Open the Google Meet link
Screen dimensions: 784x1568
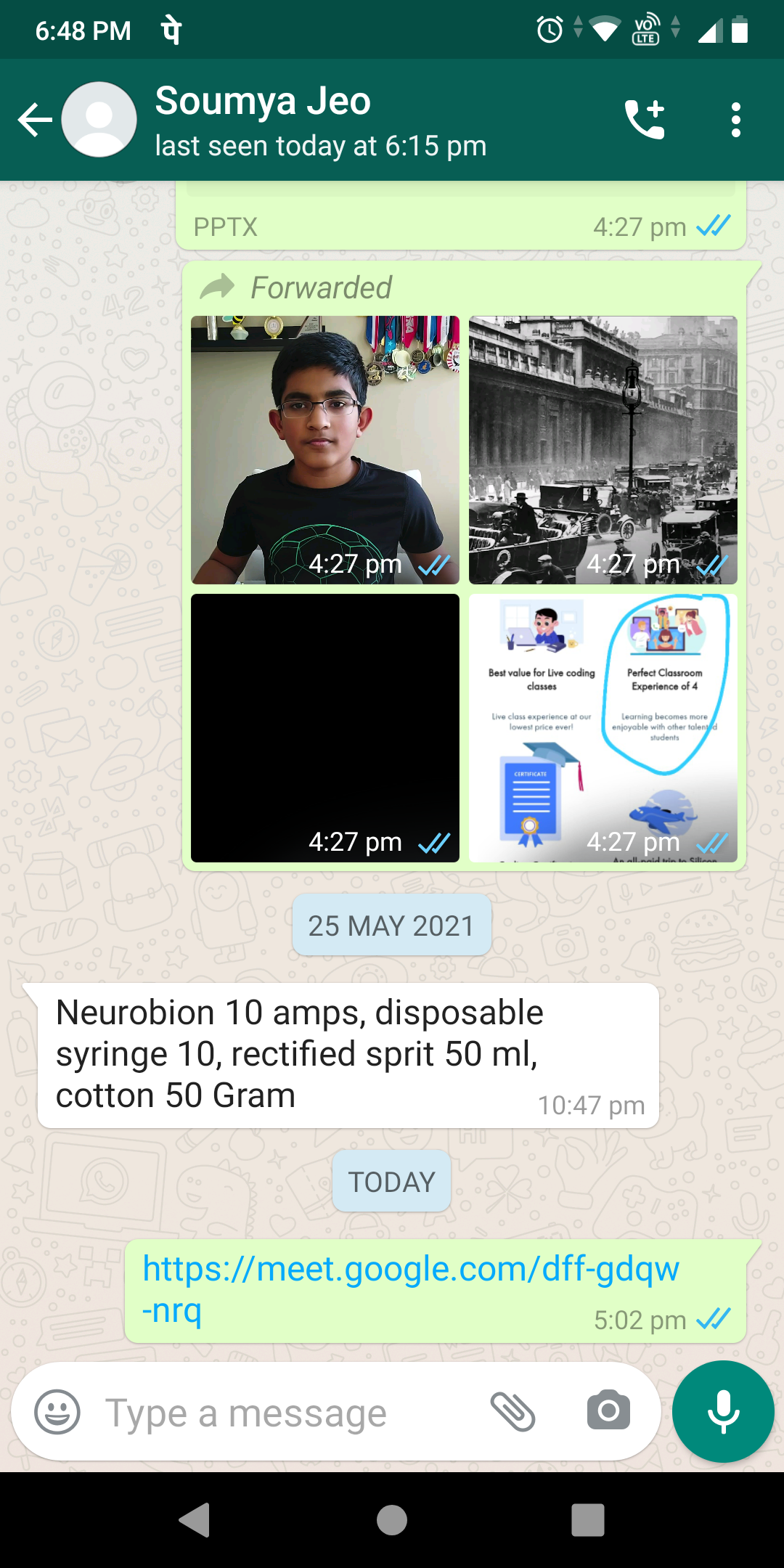411,1289
